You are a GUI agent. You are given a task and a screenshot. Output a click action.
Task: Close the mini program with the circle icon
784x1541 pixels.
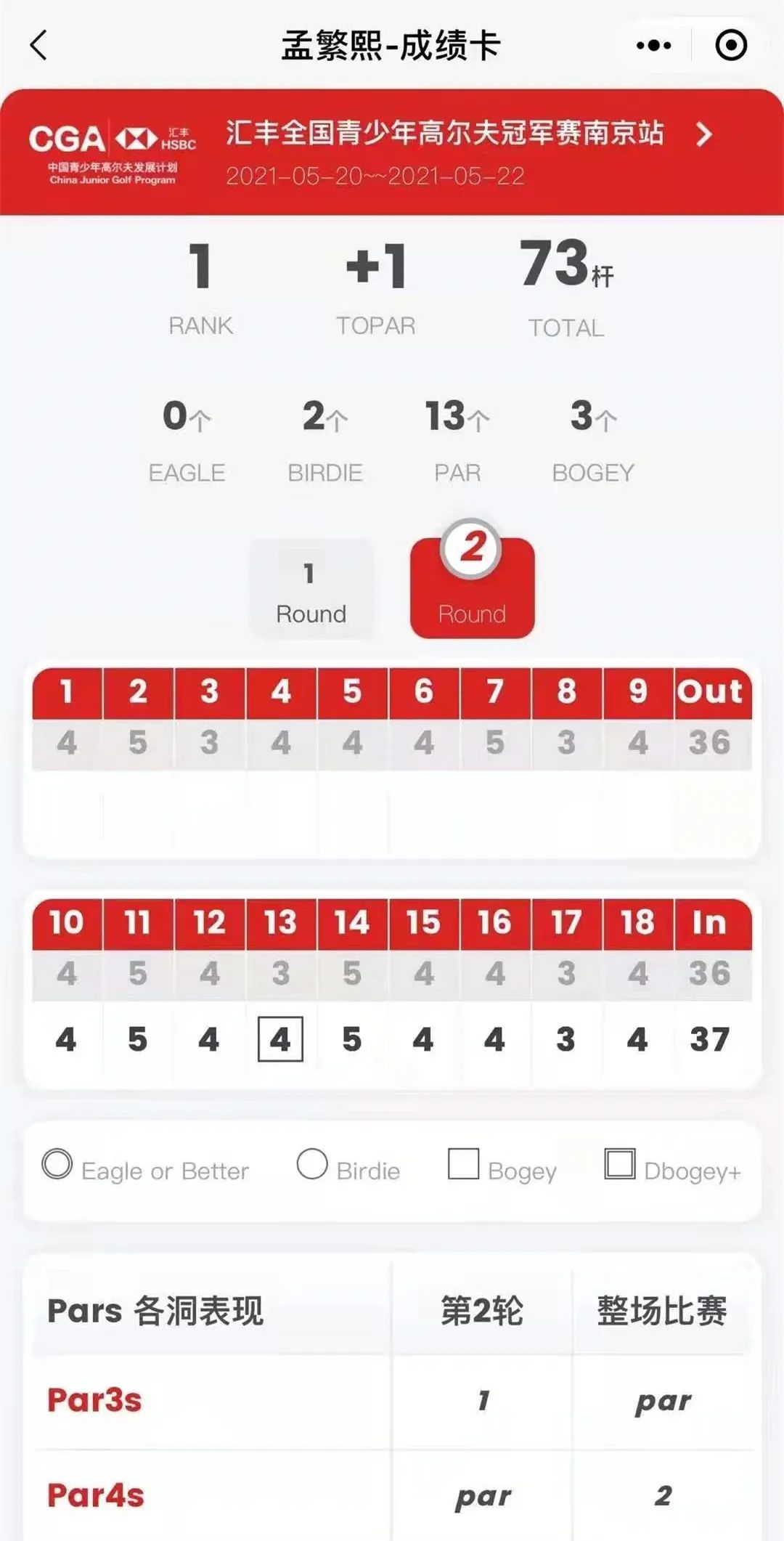tap(731, 46)
